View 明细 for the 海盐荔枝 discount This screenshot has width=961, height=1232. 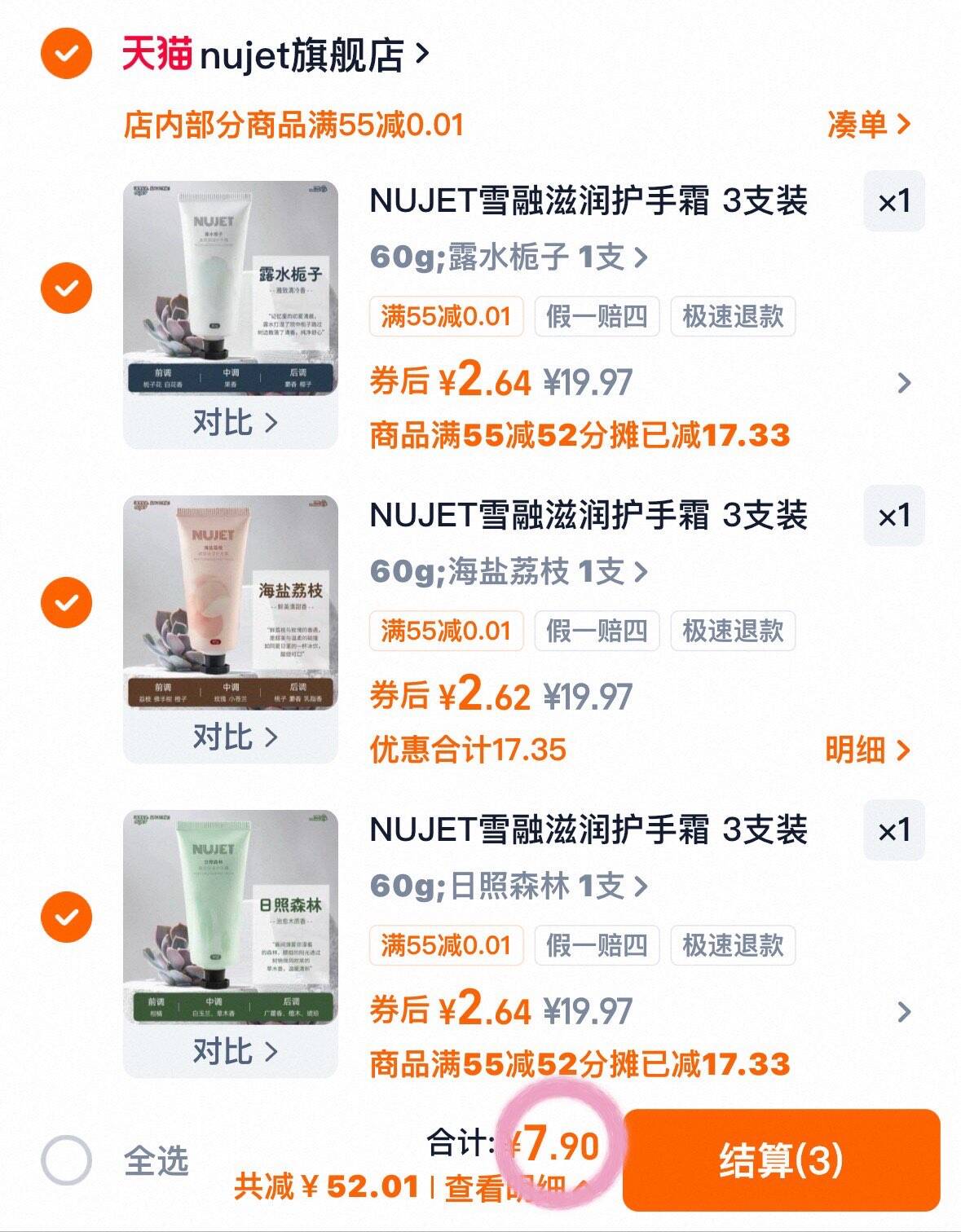[x=866, y=750]
